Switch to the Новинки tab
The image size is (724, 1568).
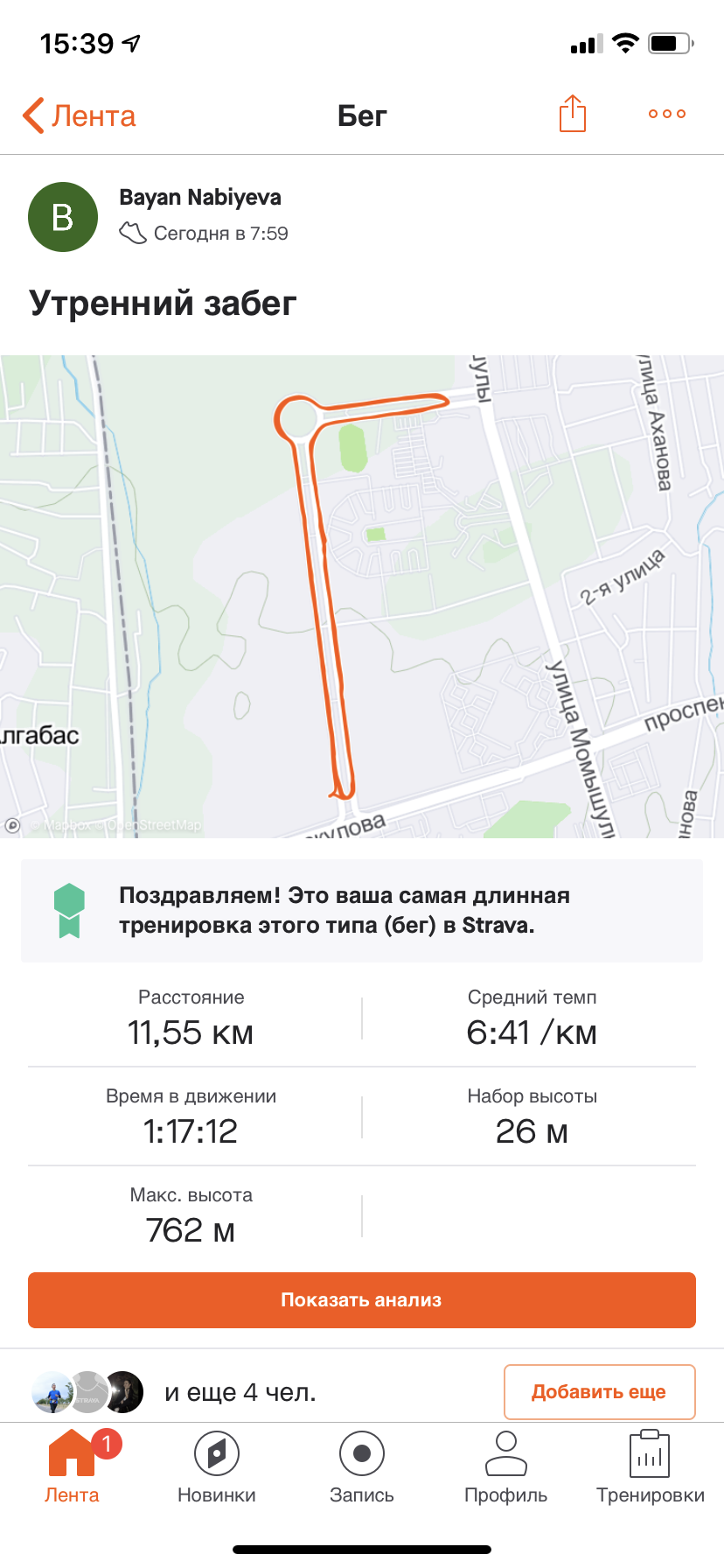(217, 1466)
